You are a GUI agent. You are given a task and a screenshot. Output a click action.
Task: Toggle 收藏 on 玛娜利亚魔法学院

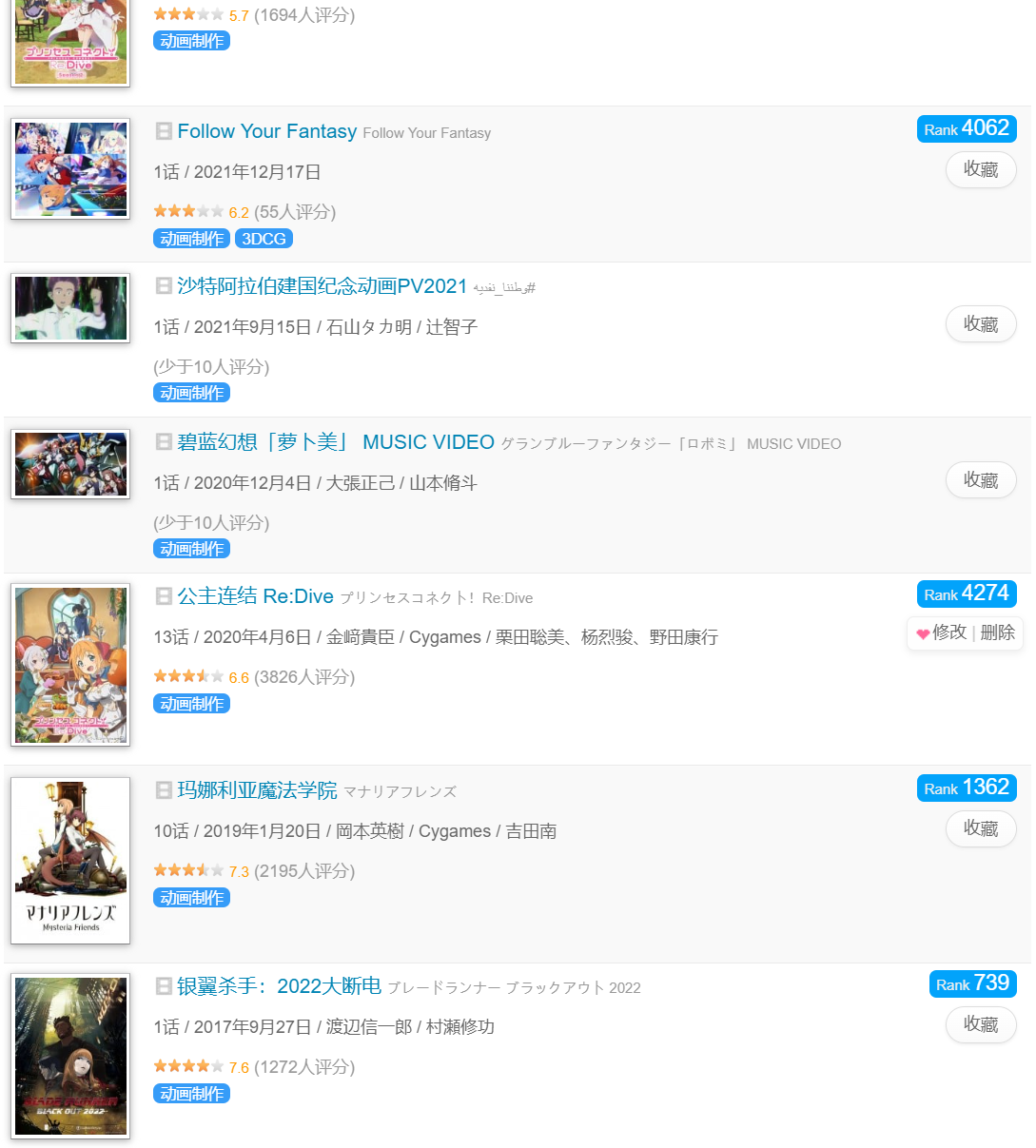[981, 828]
